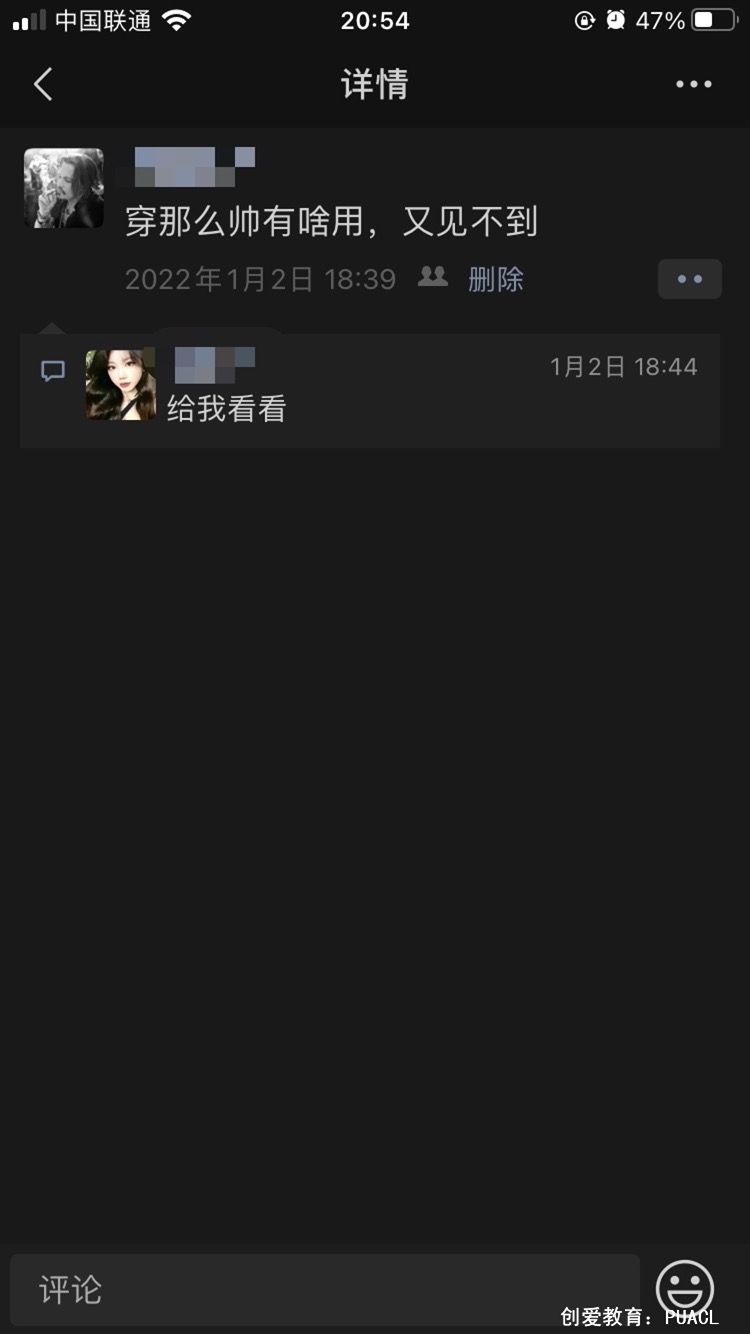Open the commenter's avatar beside 给我看看

point(121,384)
